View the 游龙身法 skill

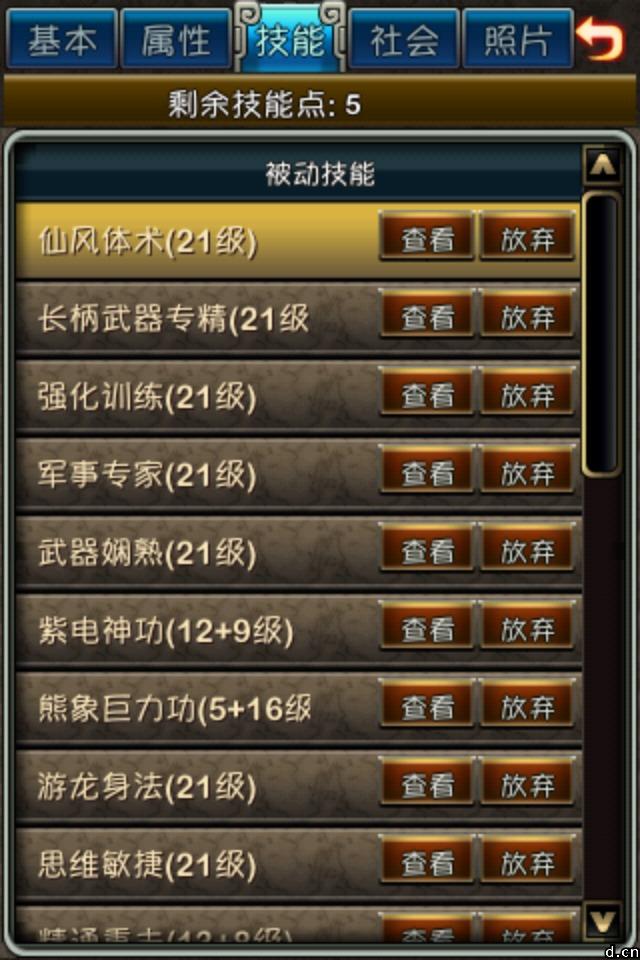(427, 786)
